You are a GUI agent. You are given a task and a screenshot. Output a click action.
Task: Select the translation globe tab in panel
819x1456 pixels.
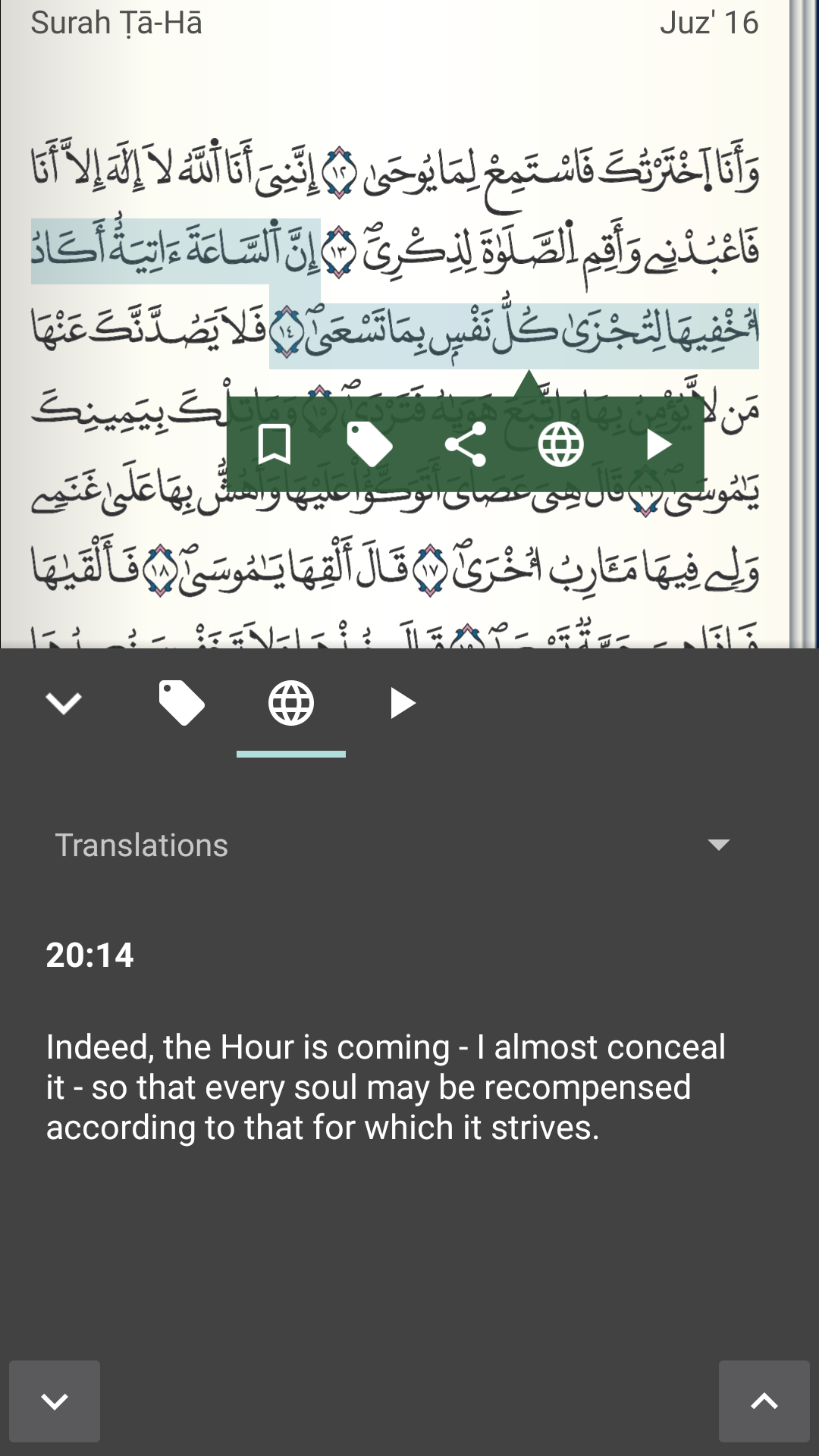[x=291, y=703]
